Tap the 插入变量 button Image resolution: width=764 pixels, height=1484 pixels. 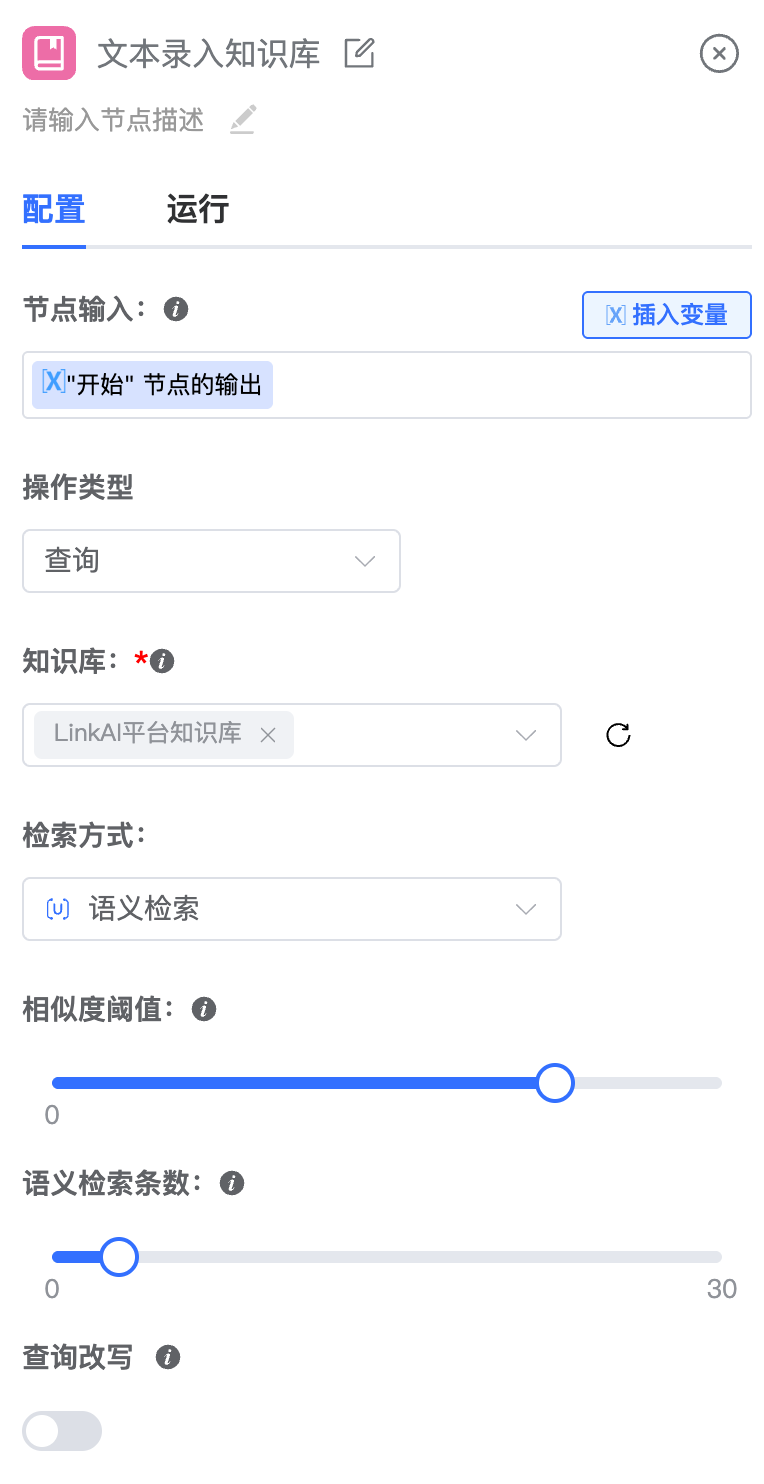pyautogui.click(x=667, y=315)
